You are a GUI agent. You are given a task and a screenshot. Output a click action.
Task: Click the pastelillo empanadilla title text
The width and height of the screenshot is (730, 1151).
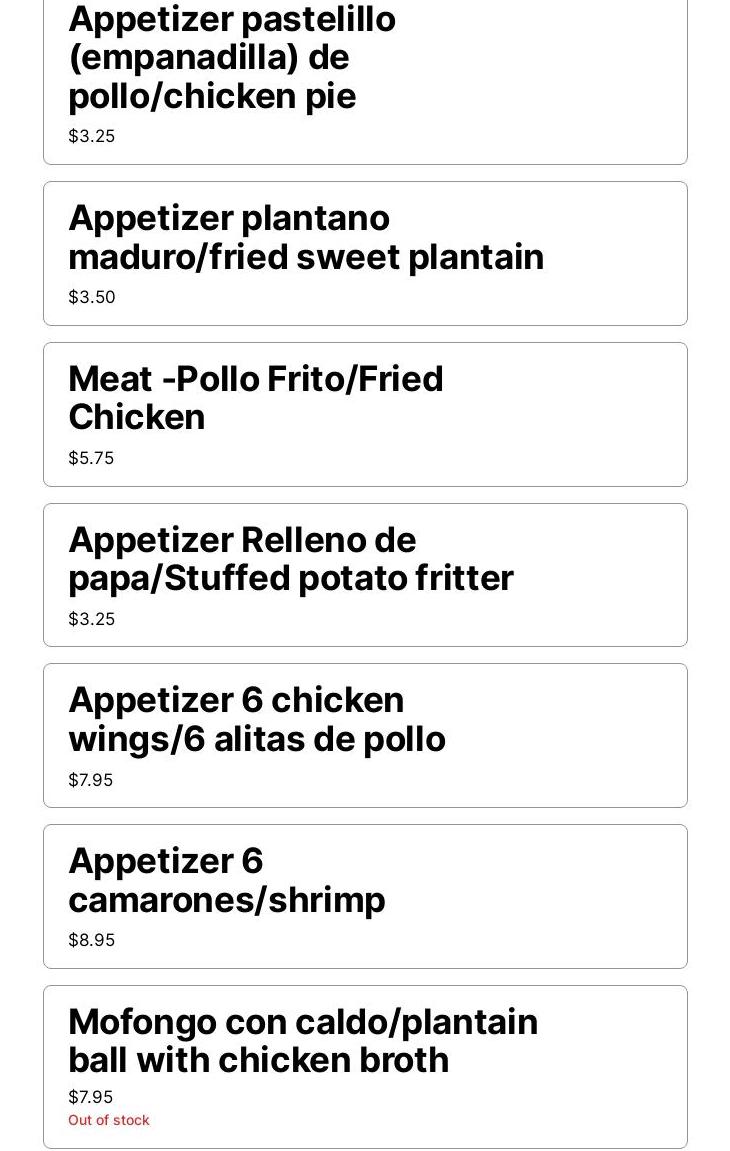232,57
